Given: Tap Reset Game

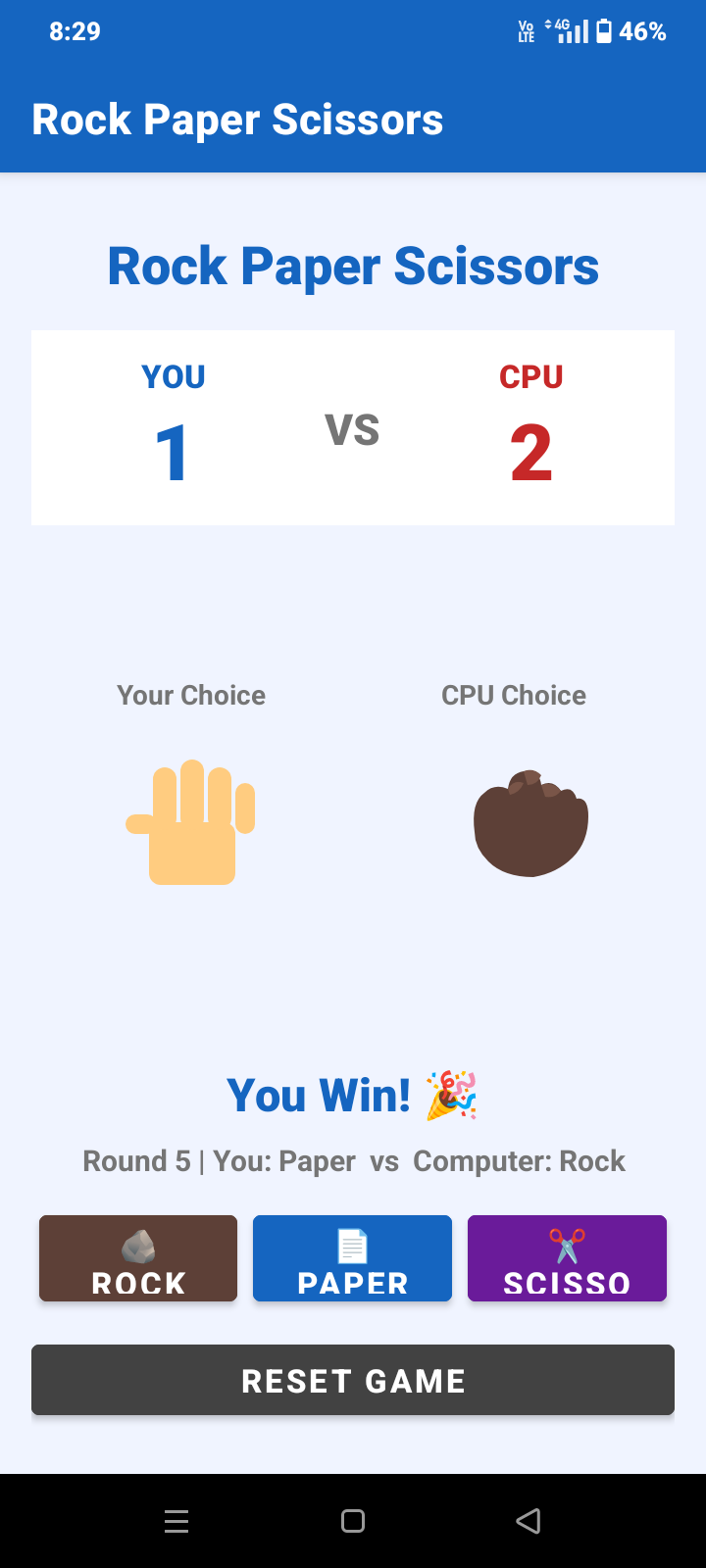Looking at the screenshot, I should pyautogui.click(x=353, y=1380).
